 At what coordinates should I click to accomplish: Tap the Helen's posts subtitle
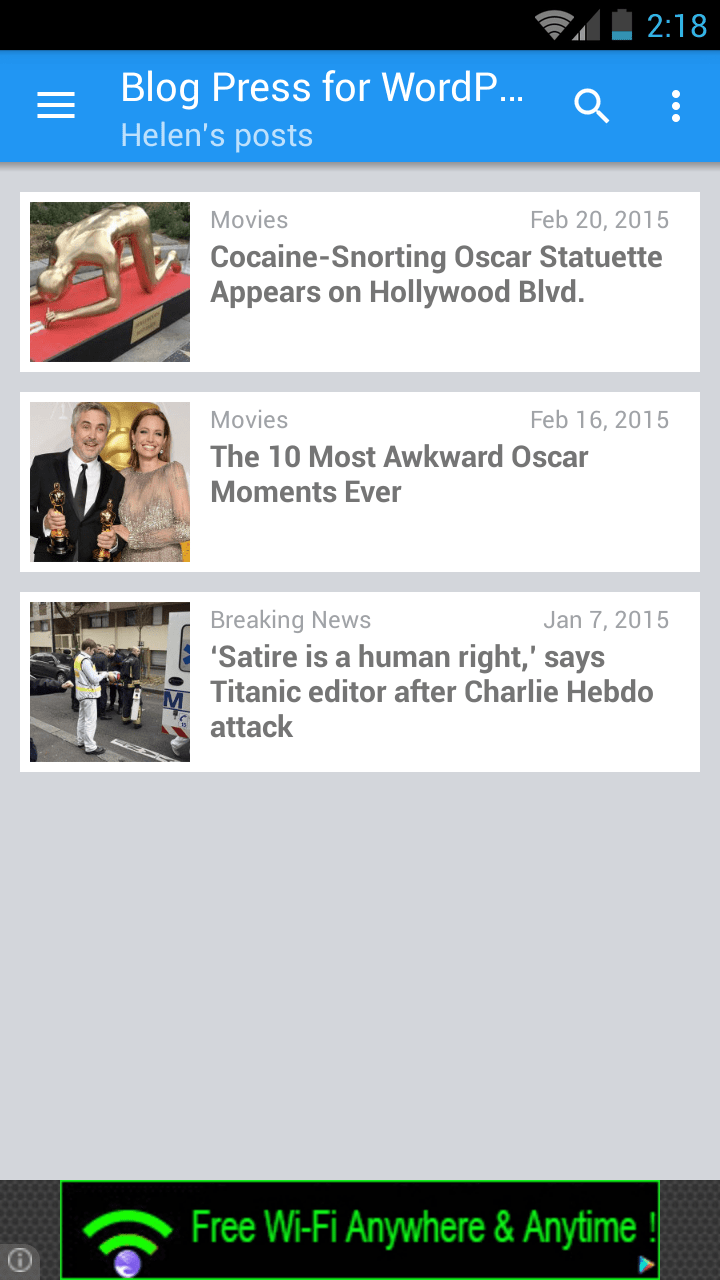click(216, 135)
